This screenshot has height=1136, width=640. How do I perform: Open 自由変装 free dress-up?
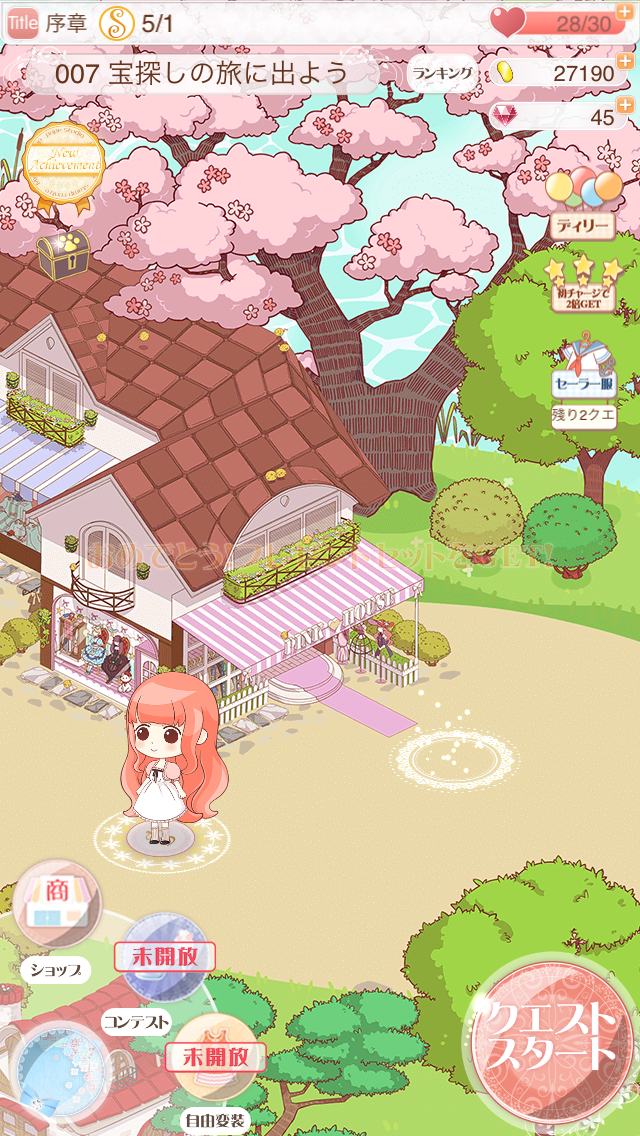pyautogui.click(x=214, y=1062)
